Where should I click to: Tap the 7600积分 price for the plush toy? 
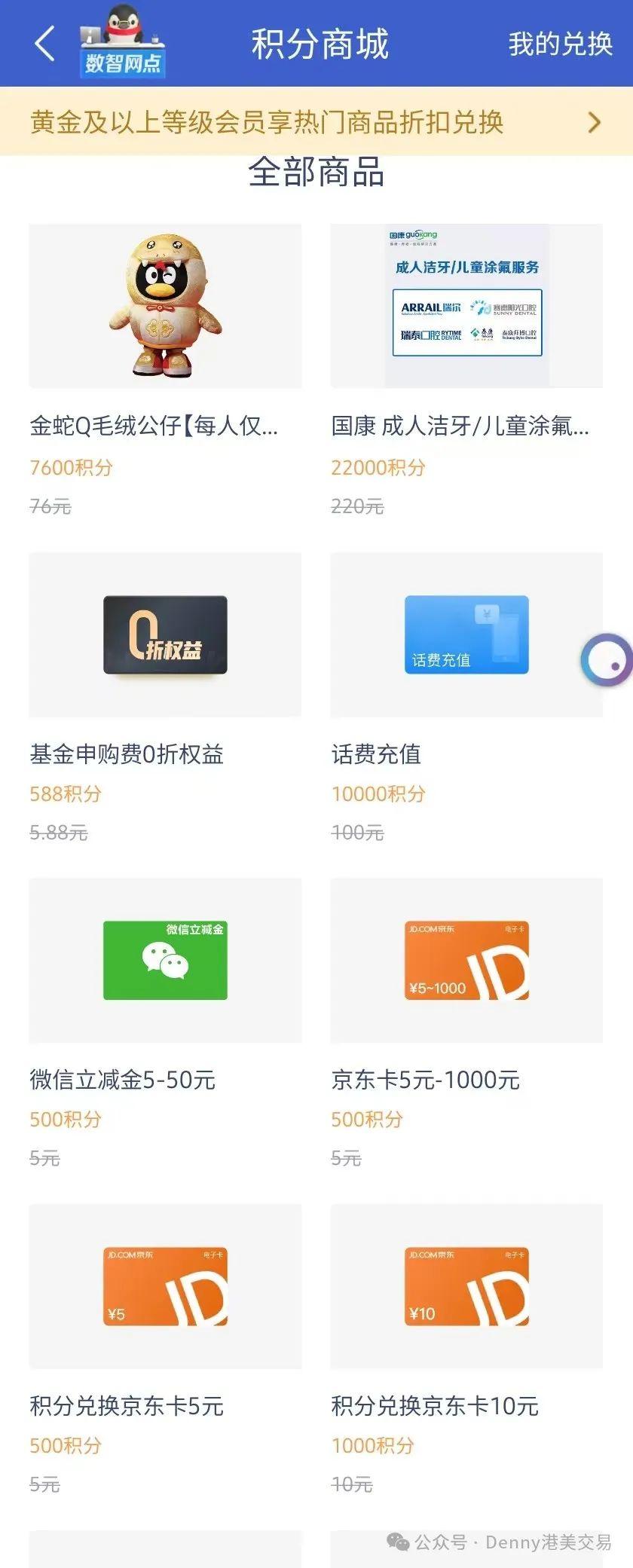point(70,467)
